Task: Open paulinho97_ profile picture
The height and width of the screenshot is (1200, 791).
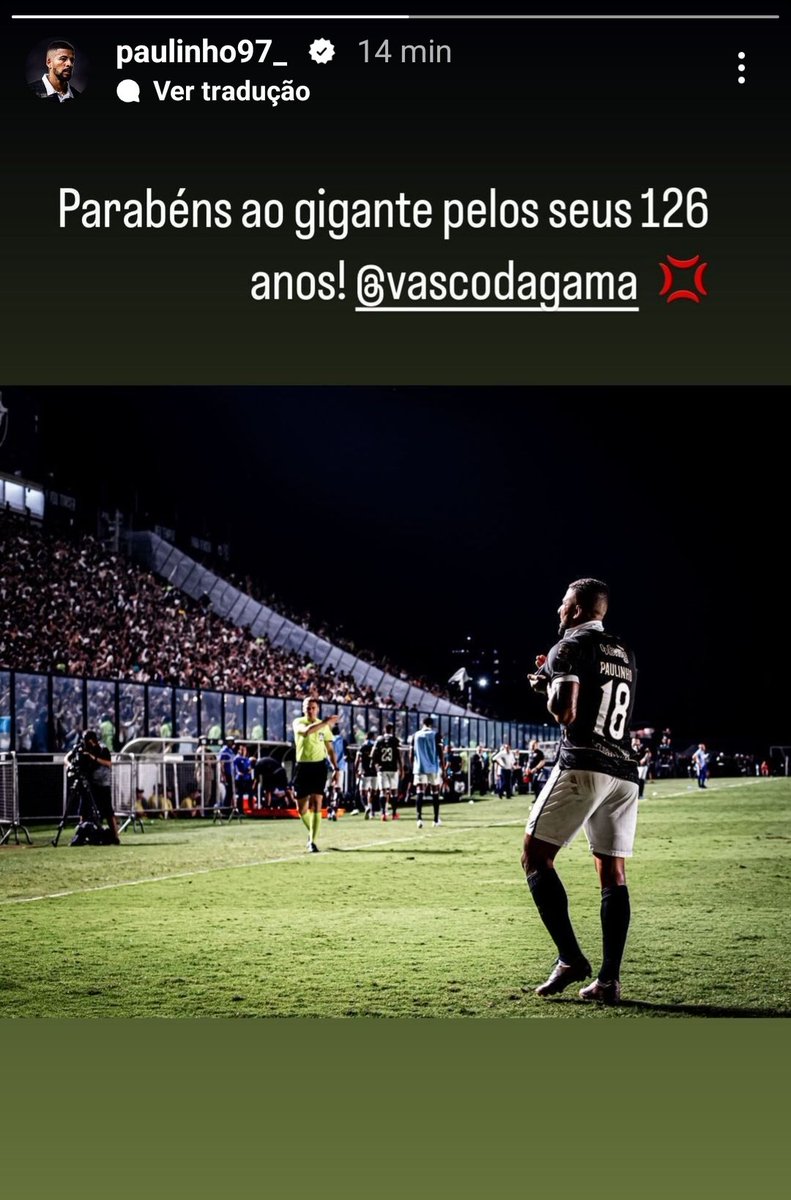Action: (x=57, y=69)
